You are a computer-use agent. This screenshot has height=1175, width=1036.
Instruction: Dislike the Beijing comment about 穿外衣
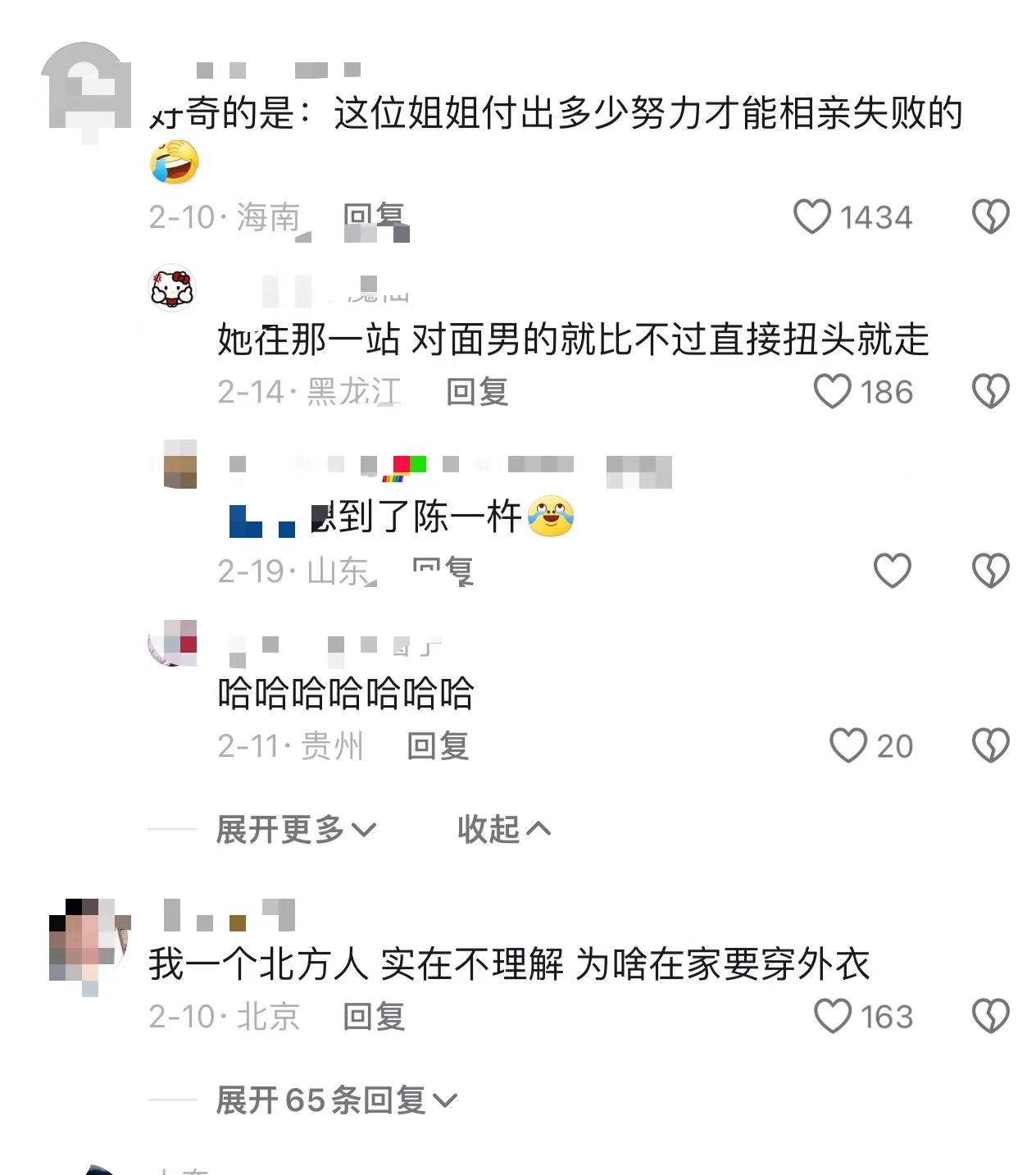[990, 1017]
